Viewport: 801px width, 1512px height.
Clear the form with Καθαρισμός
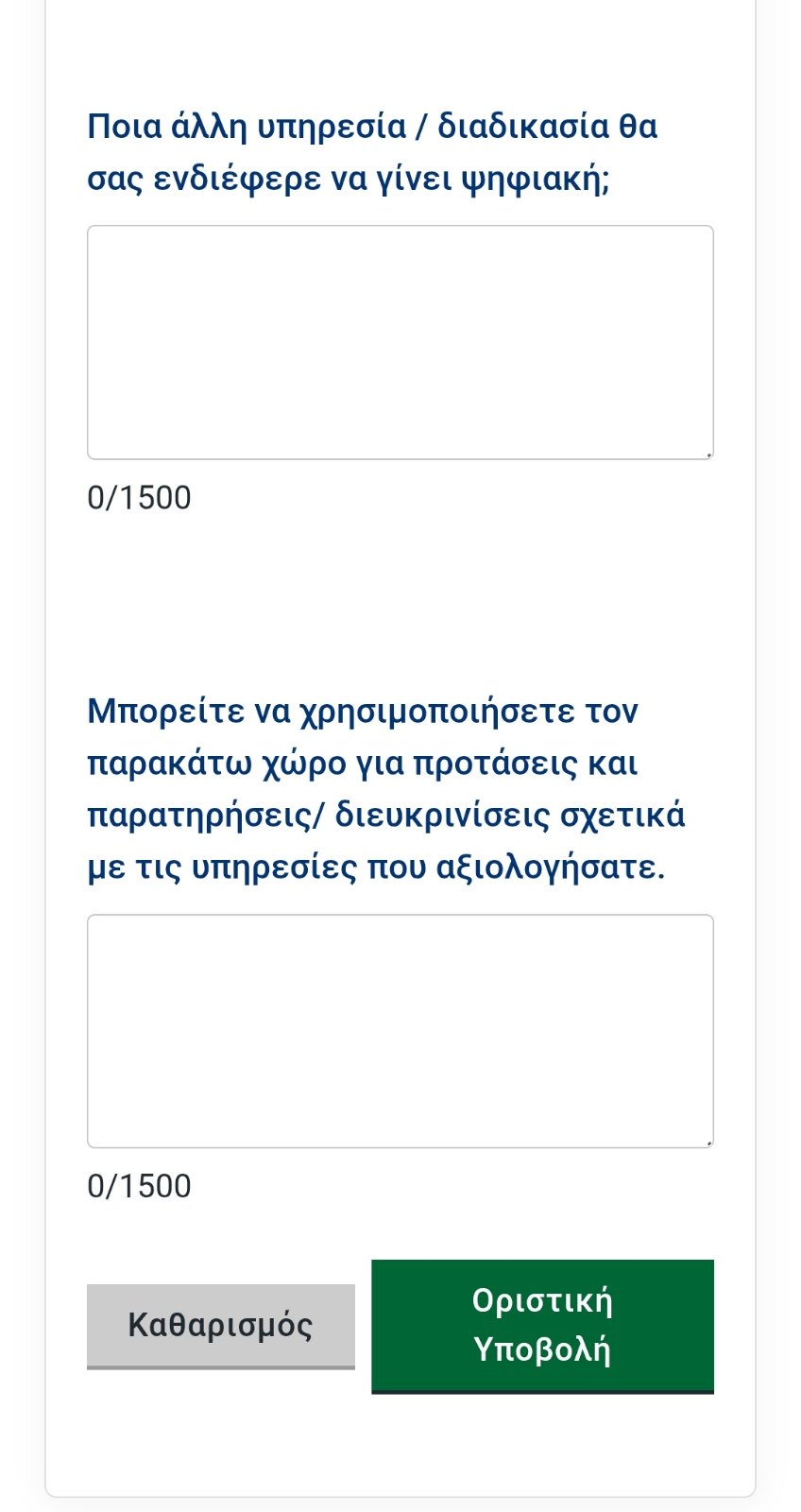click(x=221, y=1326)
